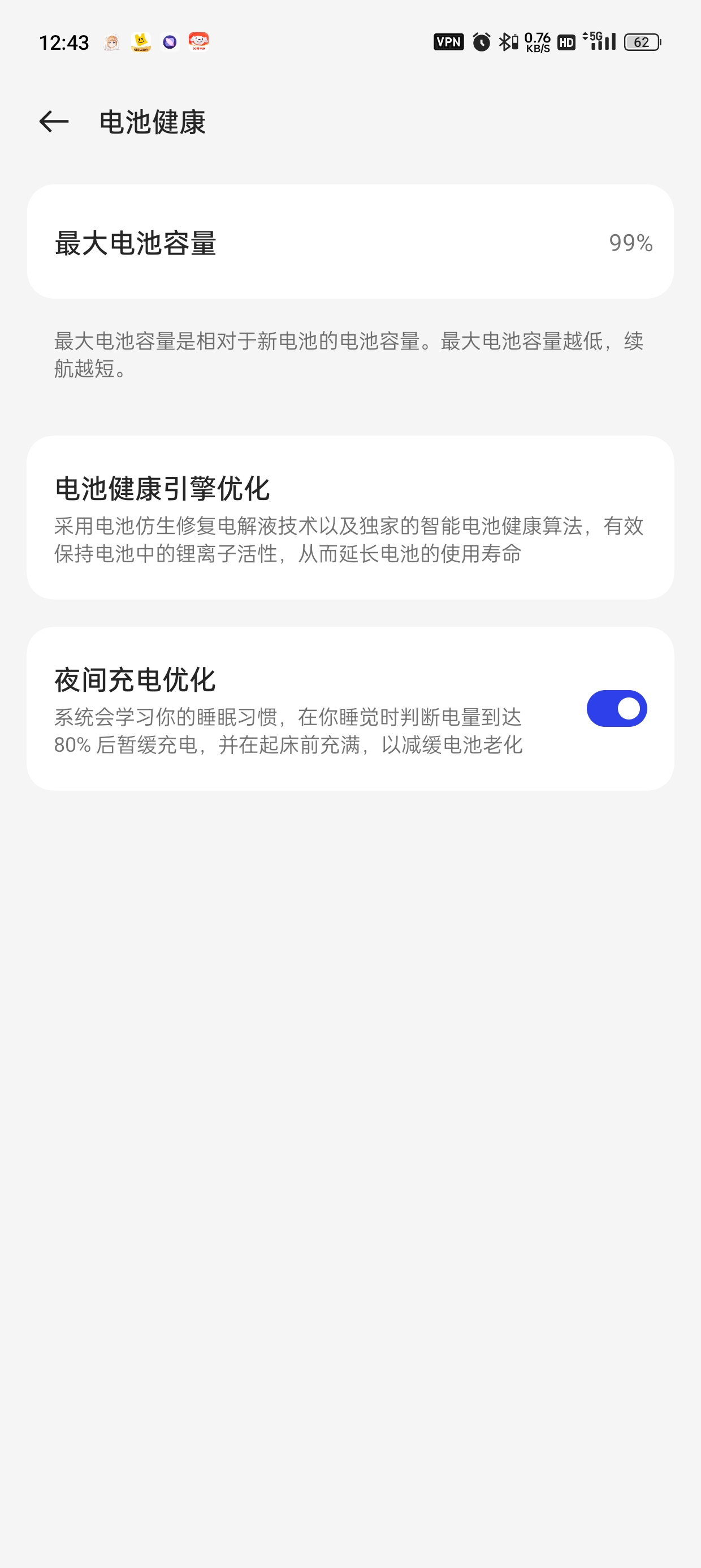Tap the 电池健康 page title
The width and height of the screenshot is (701, 1568).
pos(152,122)
